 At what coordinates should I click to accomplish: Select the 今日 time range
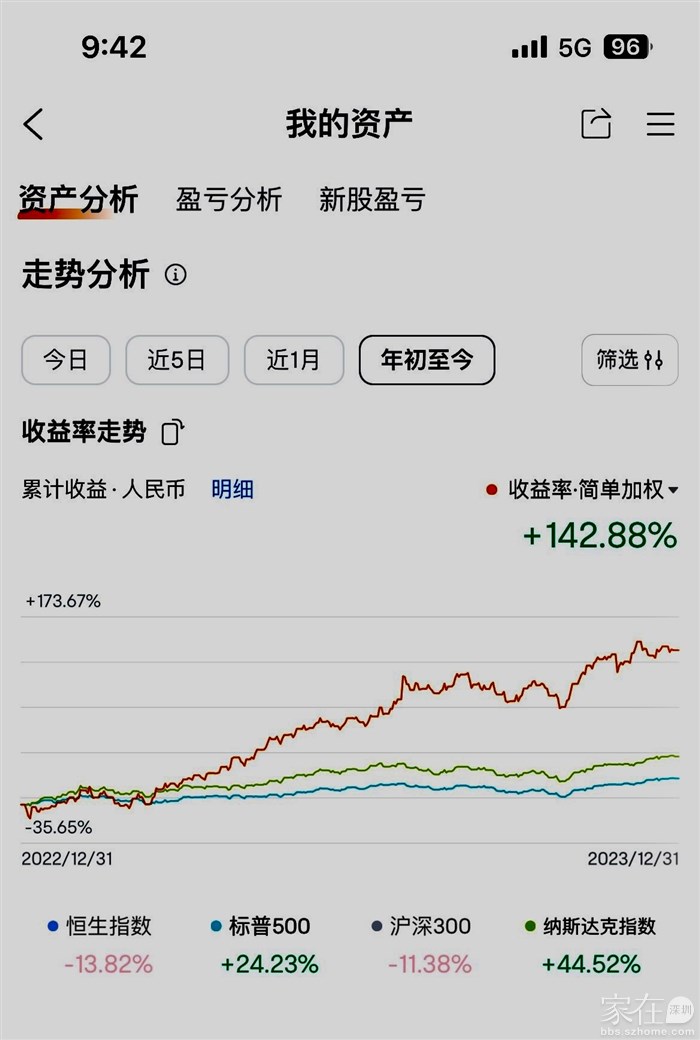[66, 360]
